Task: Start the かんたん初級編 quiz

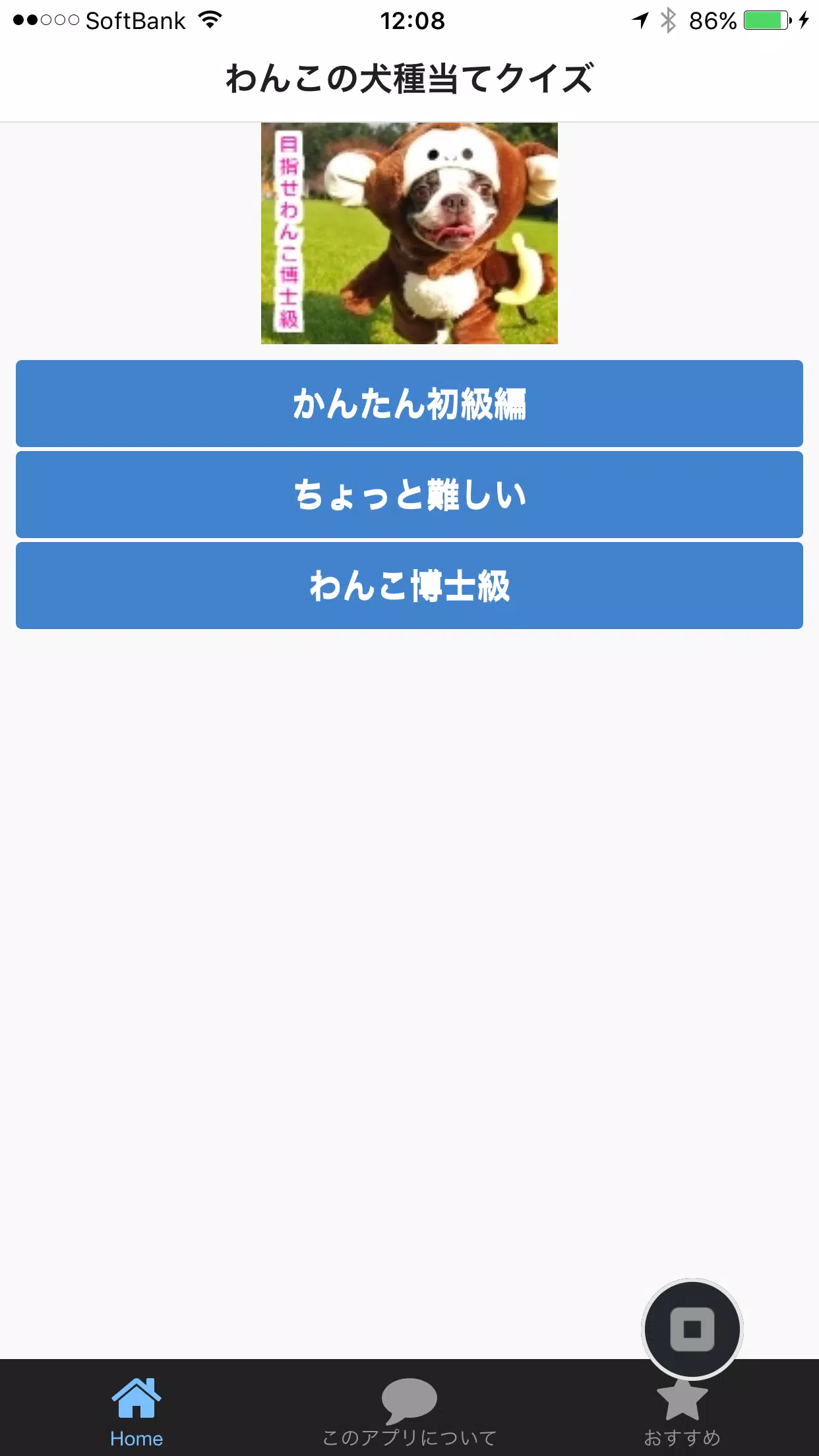Action: tap(409, 404)
